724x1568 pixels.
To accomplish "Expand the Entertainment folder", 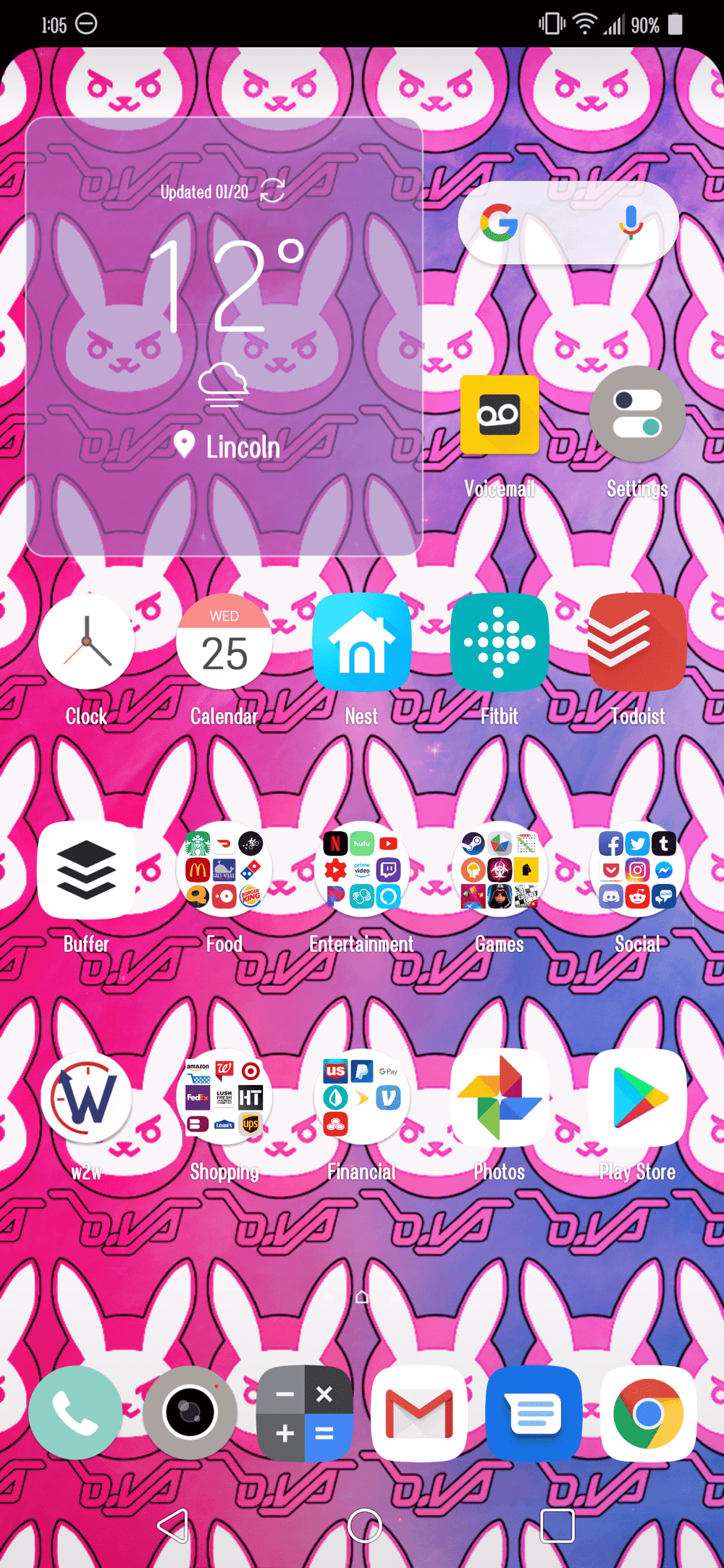I will click(x=362, y=869).
